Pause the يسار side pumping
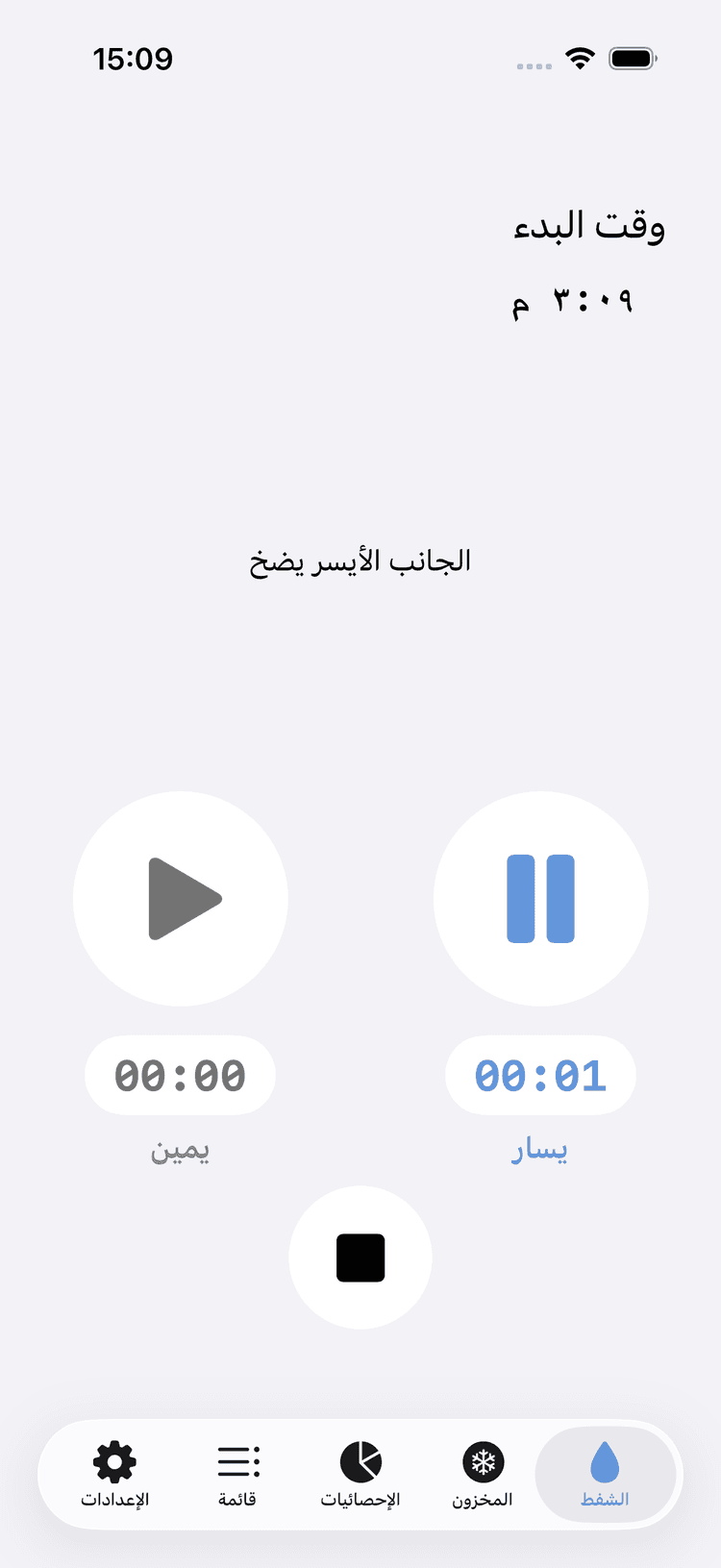Screen dimensions: 721x1568 (540, 897)
